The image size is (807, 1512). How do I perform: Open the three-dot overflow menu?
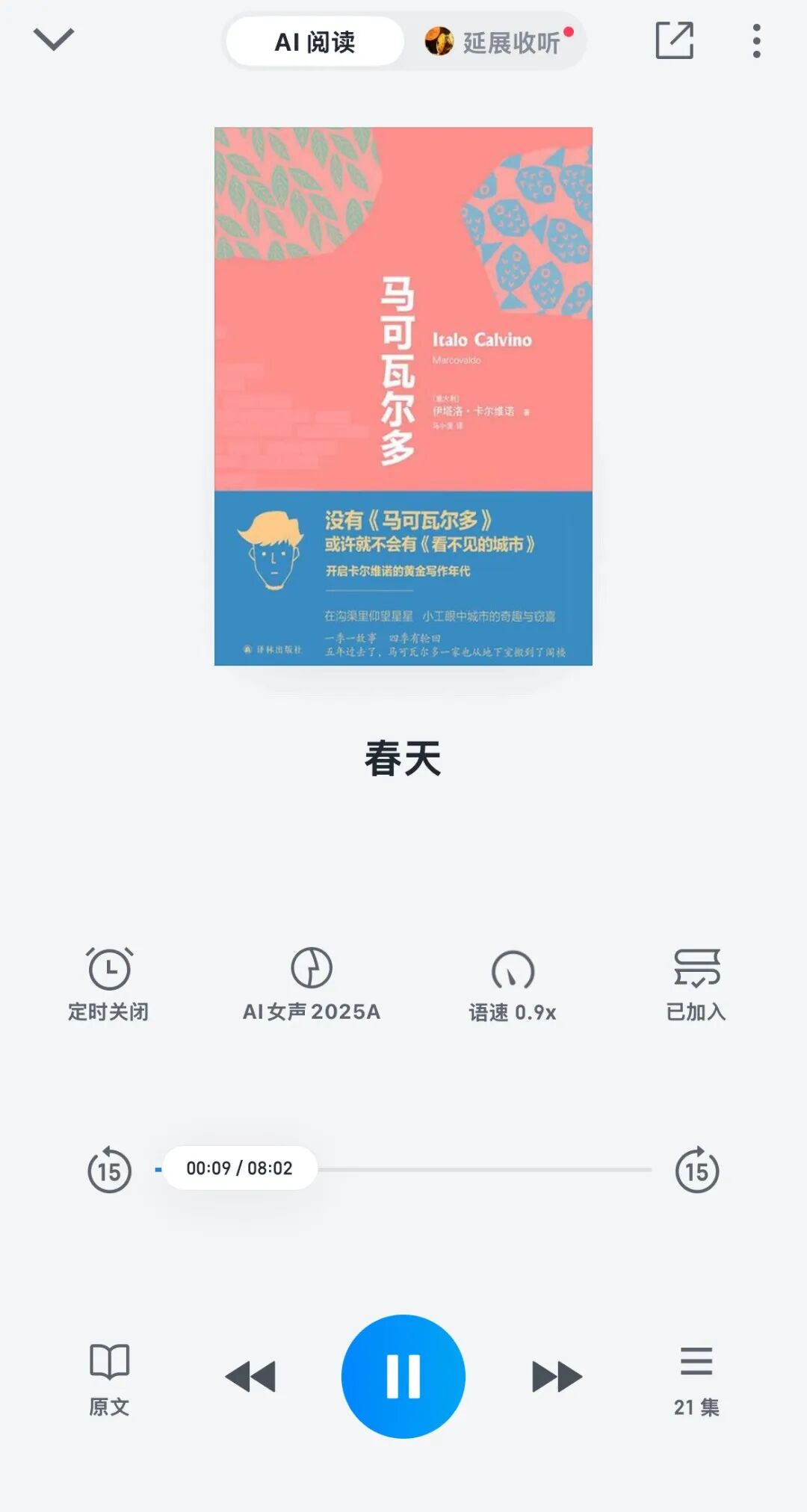click(x=756, y=40)
